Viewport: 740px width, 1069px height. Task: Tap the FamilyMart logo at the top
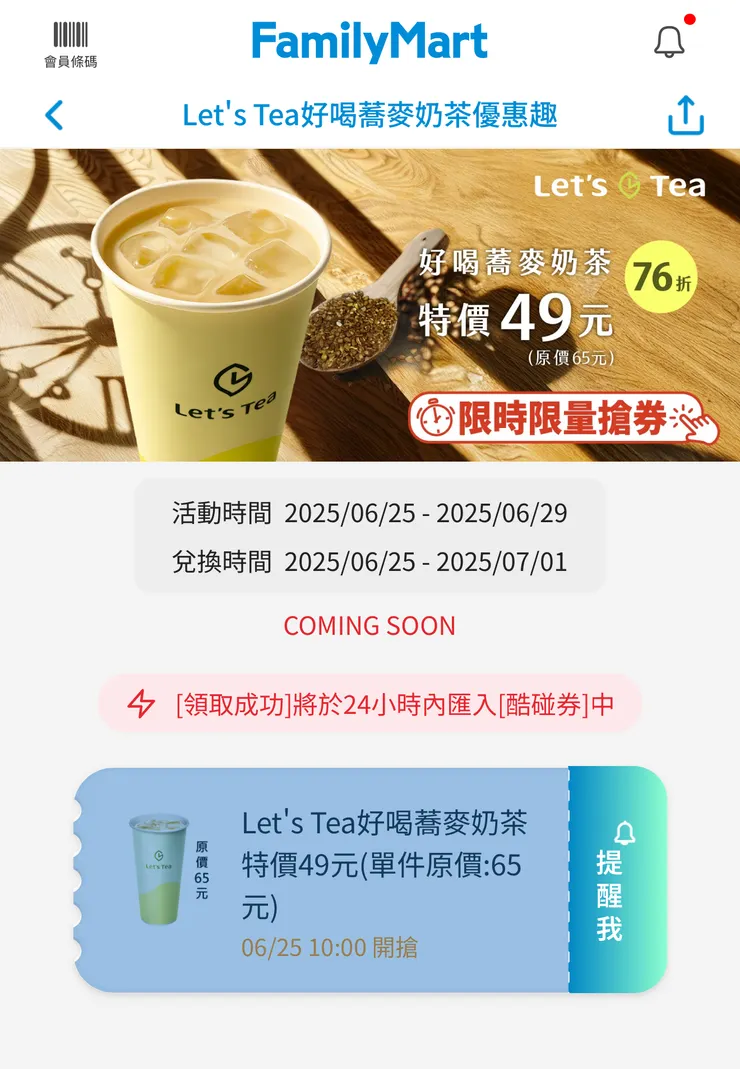369,40
